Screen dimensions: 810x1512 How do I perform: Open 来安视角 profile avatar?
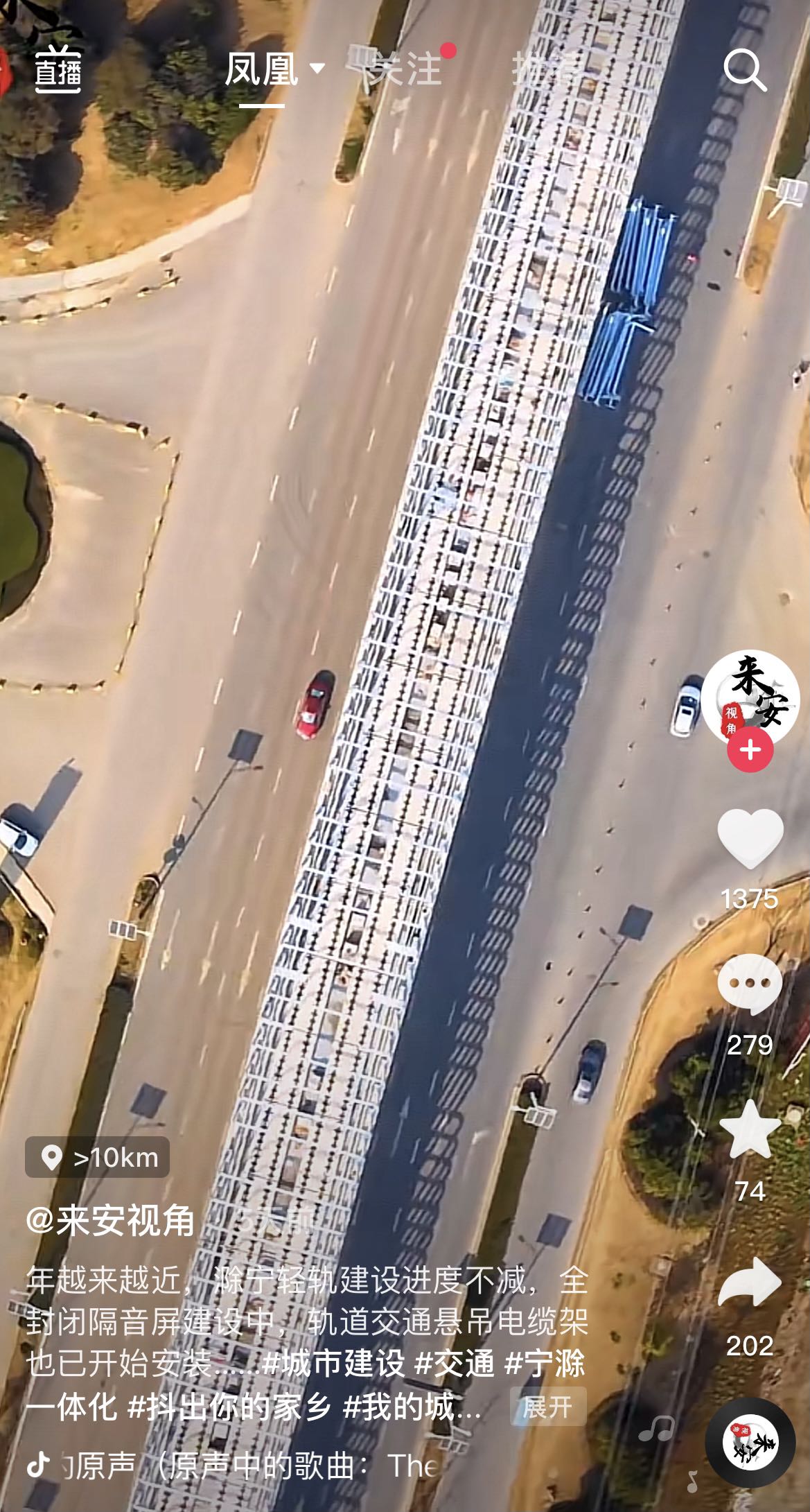point(750,699)
